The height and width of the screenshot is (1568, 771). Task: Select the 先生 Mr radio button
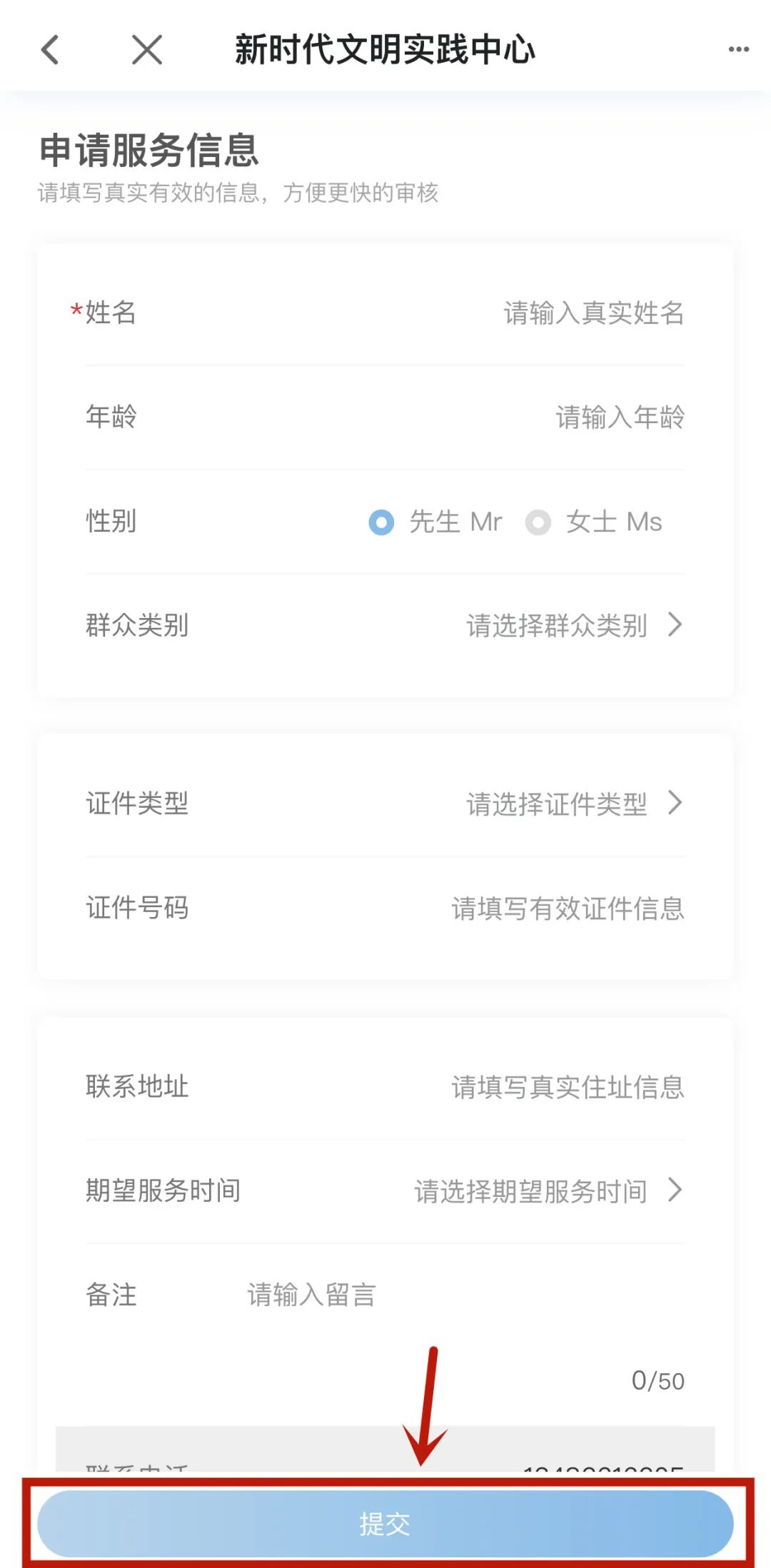(381, 522)
